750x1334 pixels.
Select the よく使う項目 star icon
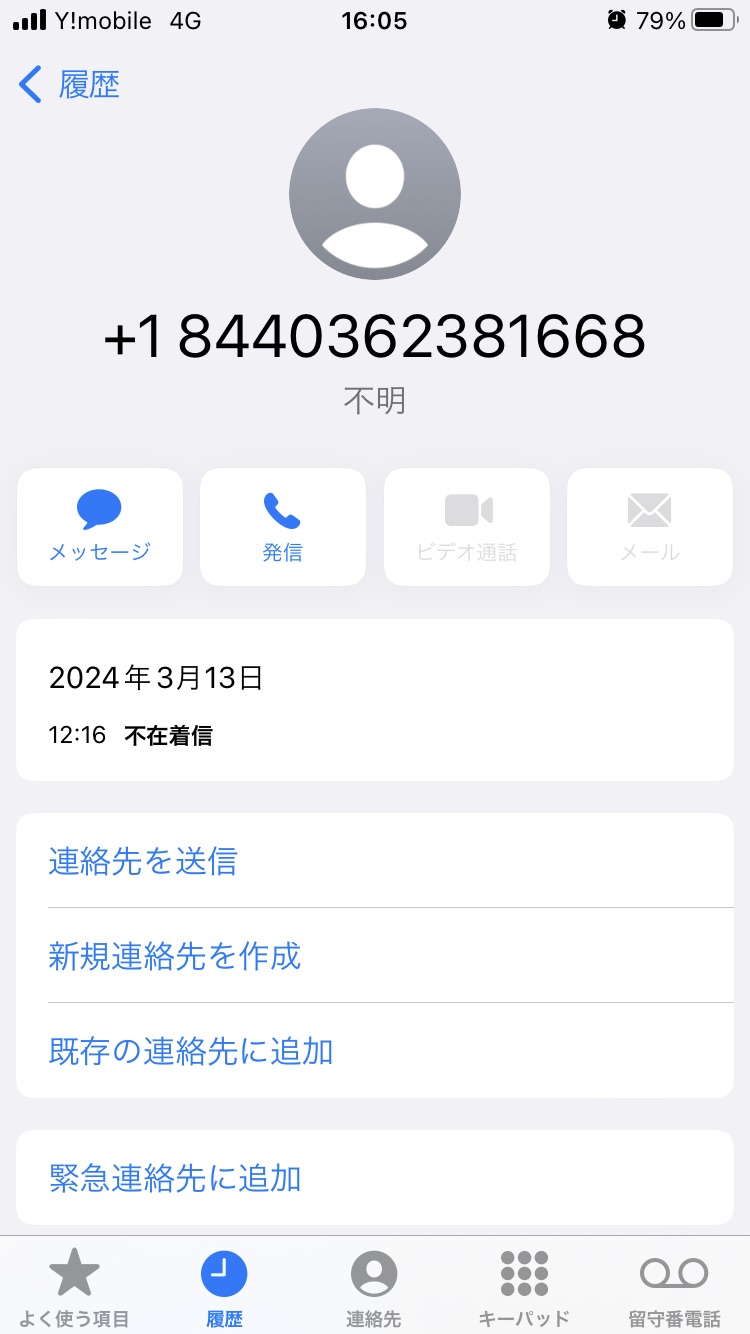click(75, 1272)
